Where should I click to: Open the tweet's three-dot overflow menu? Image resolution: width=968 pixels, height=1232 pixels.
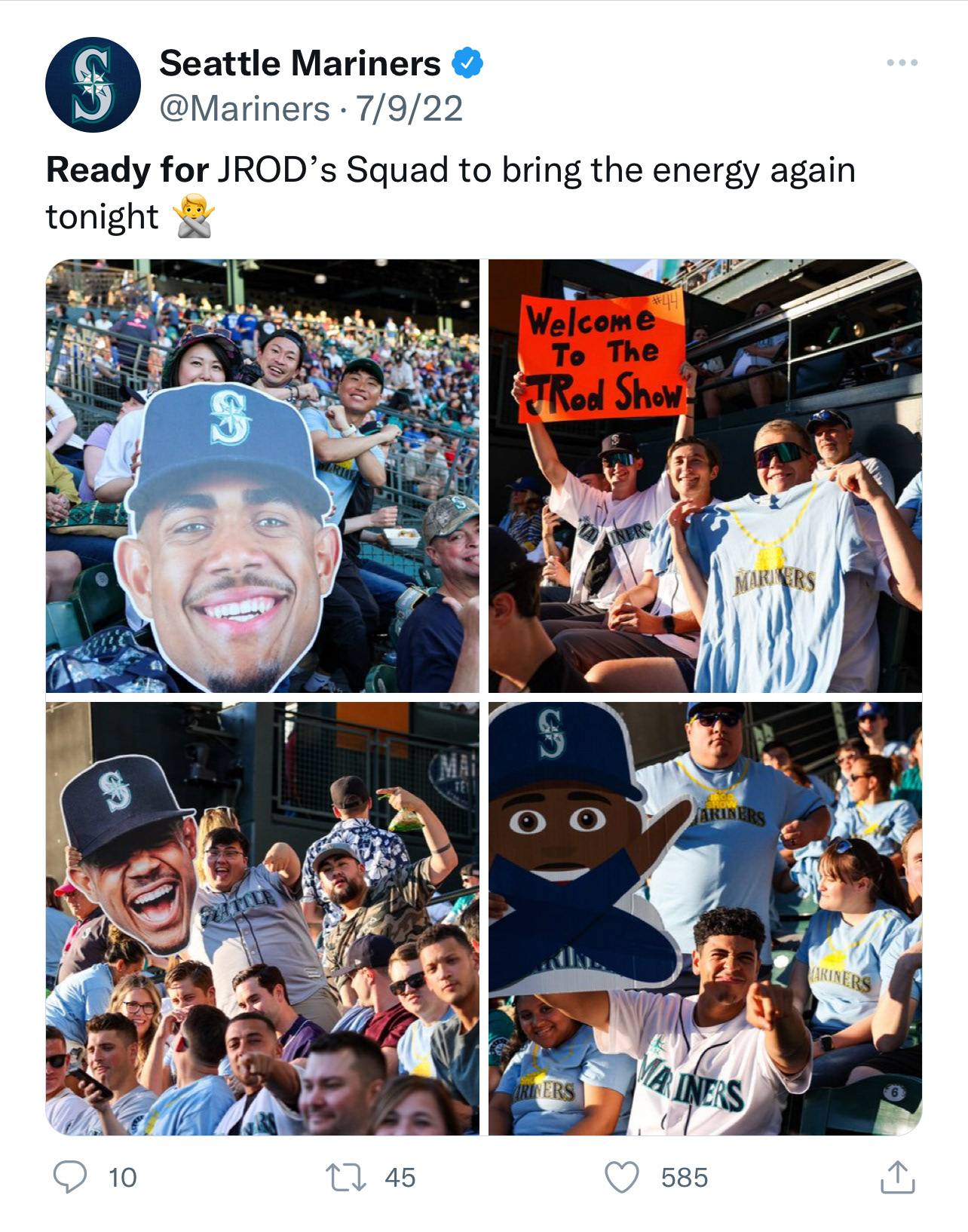pyautogui.click(x=902, y=63)
